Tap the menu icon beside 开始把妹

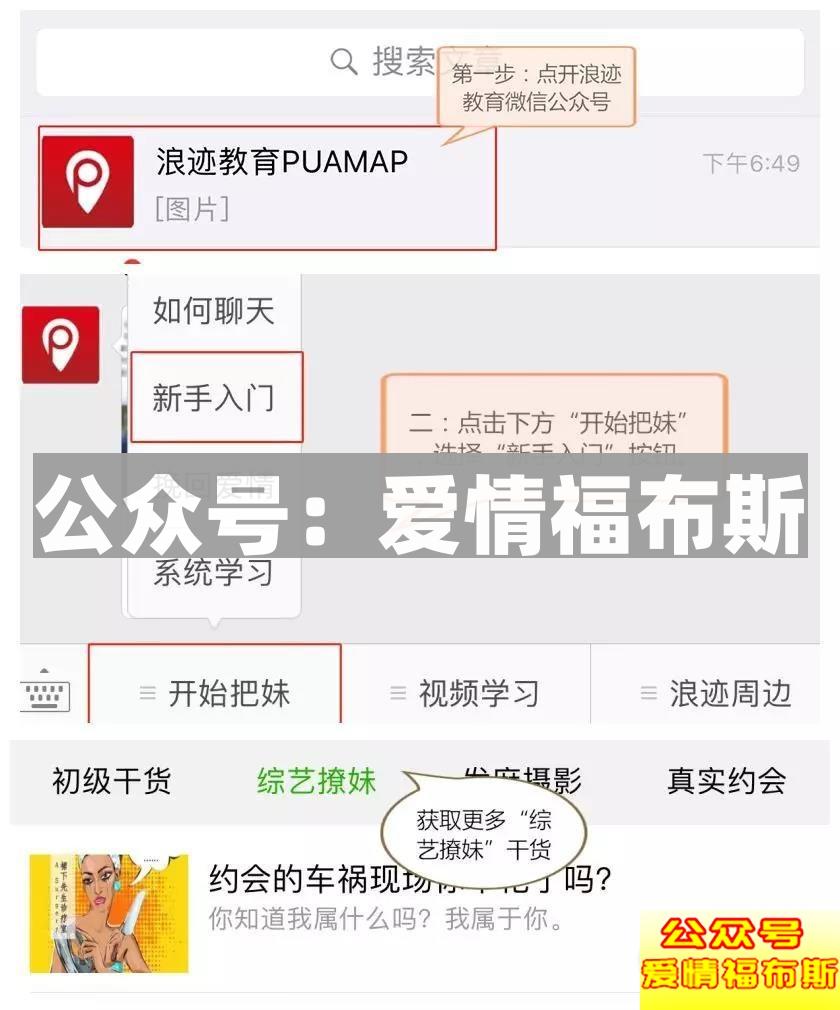click(x=146, y=690)
